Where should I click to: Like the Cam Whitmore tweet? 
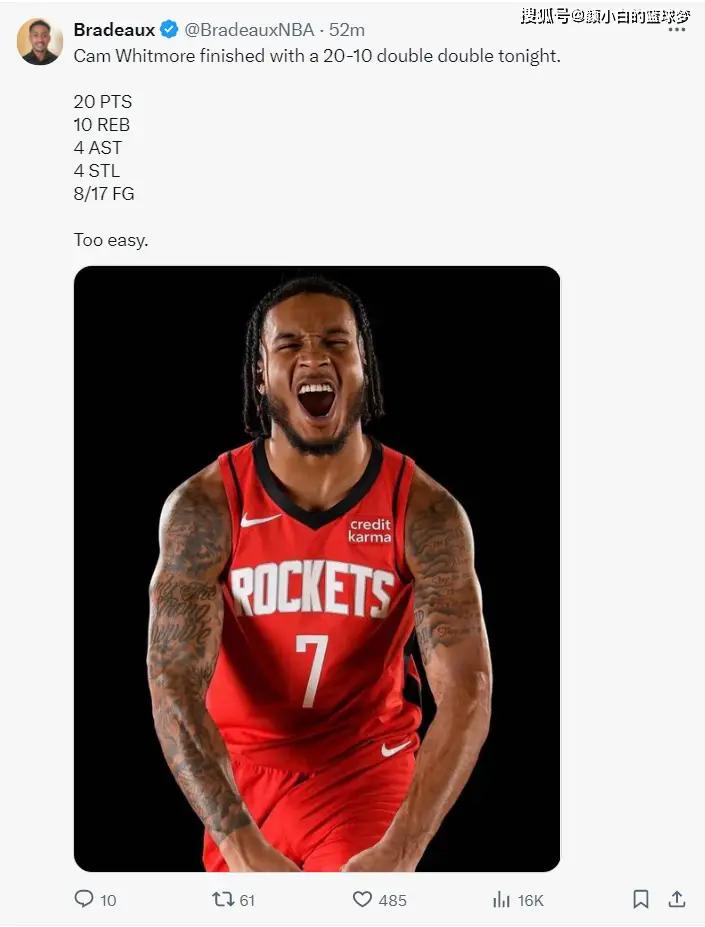tap(363, 899)
